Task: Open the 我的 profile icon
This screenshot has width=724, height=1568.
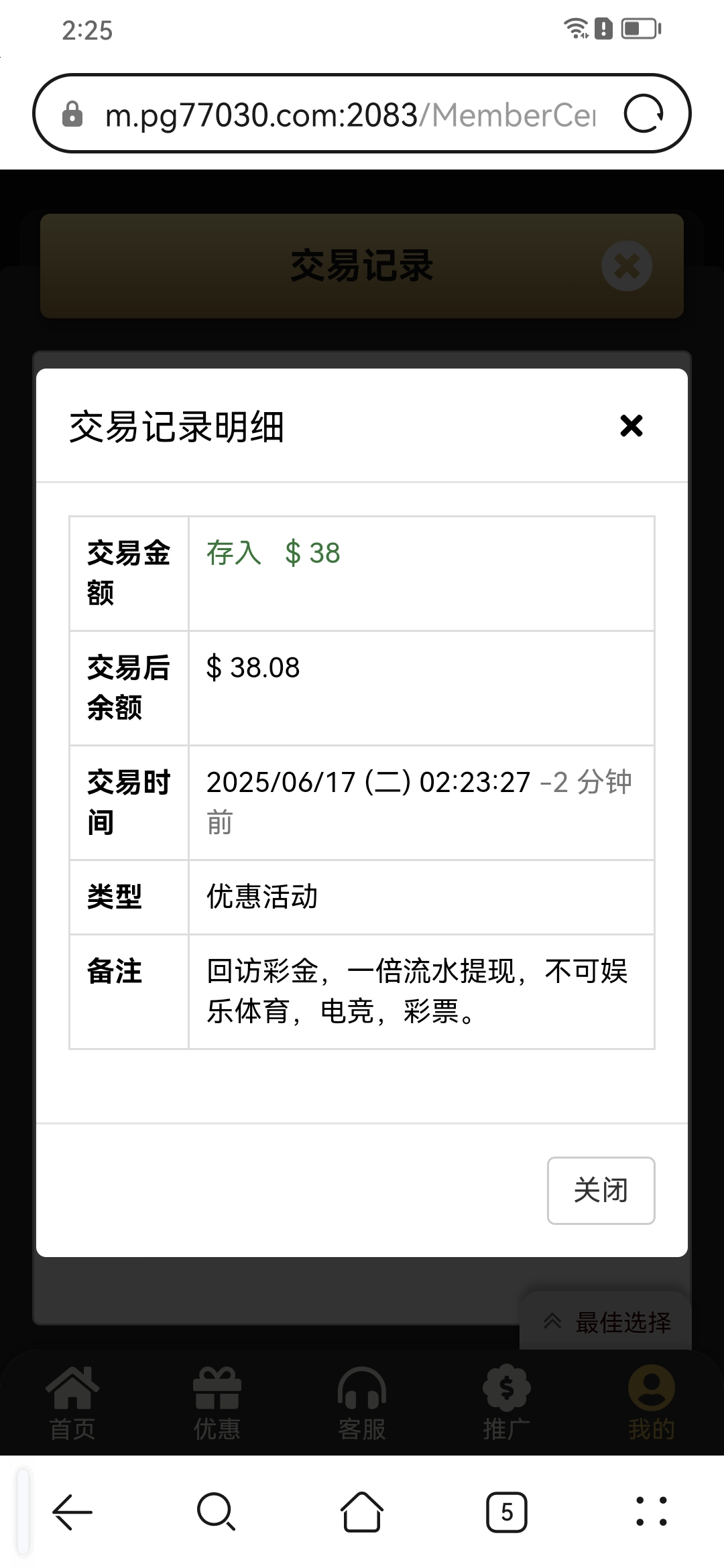Action: [x=650, y=1394]
